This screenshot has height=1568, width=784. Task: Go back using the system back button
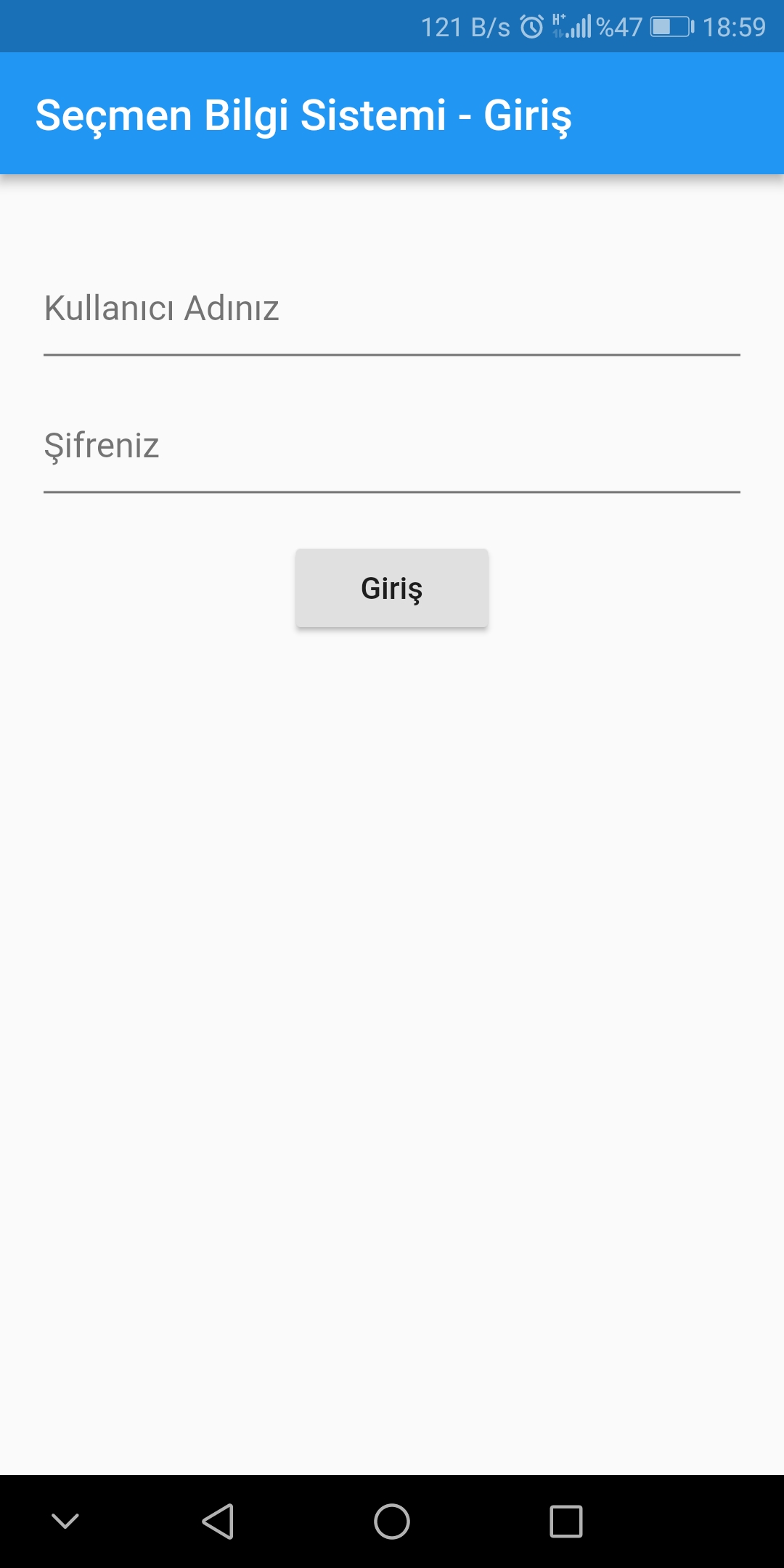[218, 1522]
